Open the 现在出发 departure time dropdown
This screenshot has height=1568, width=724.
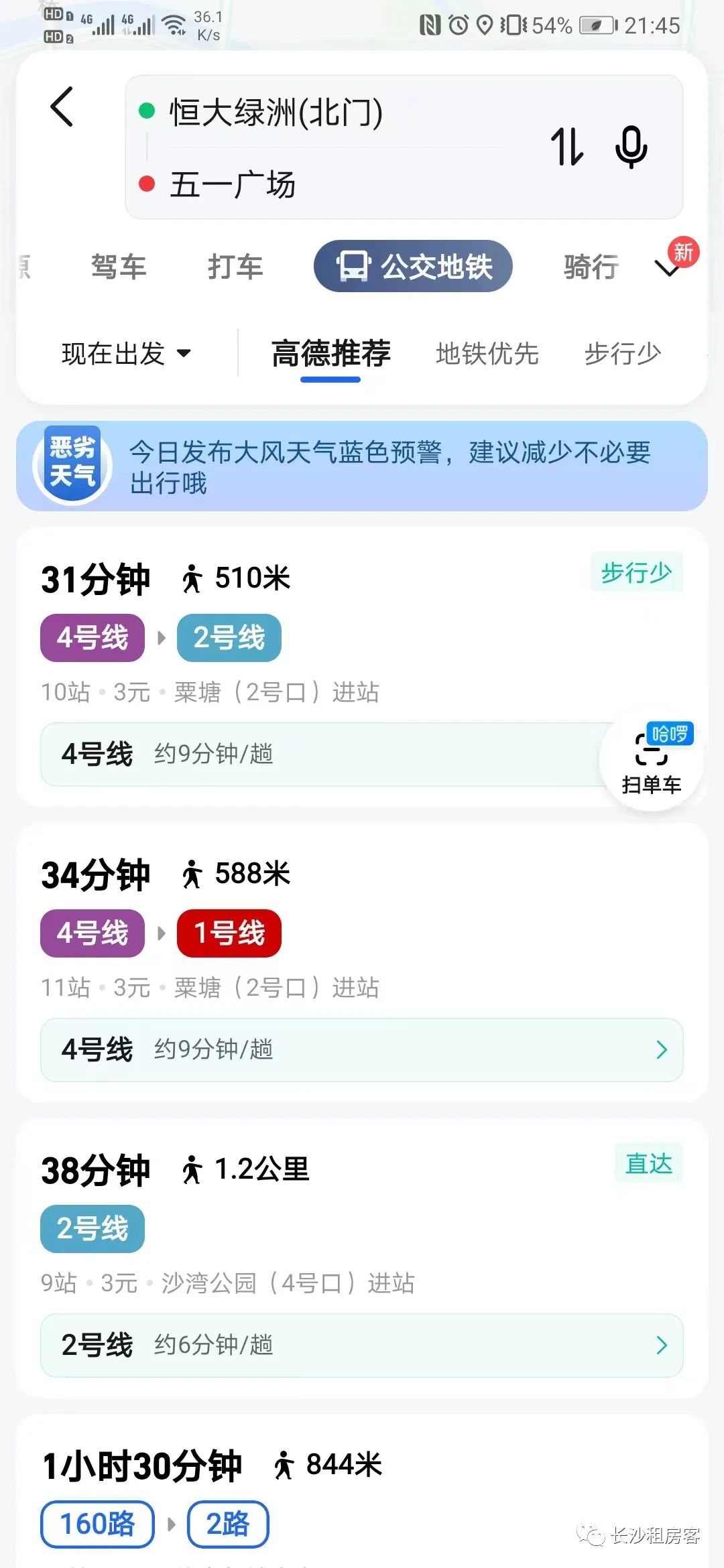click(x=126, y=353)
